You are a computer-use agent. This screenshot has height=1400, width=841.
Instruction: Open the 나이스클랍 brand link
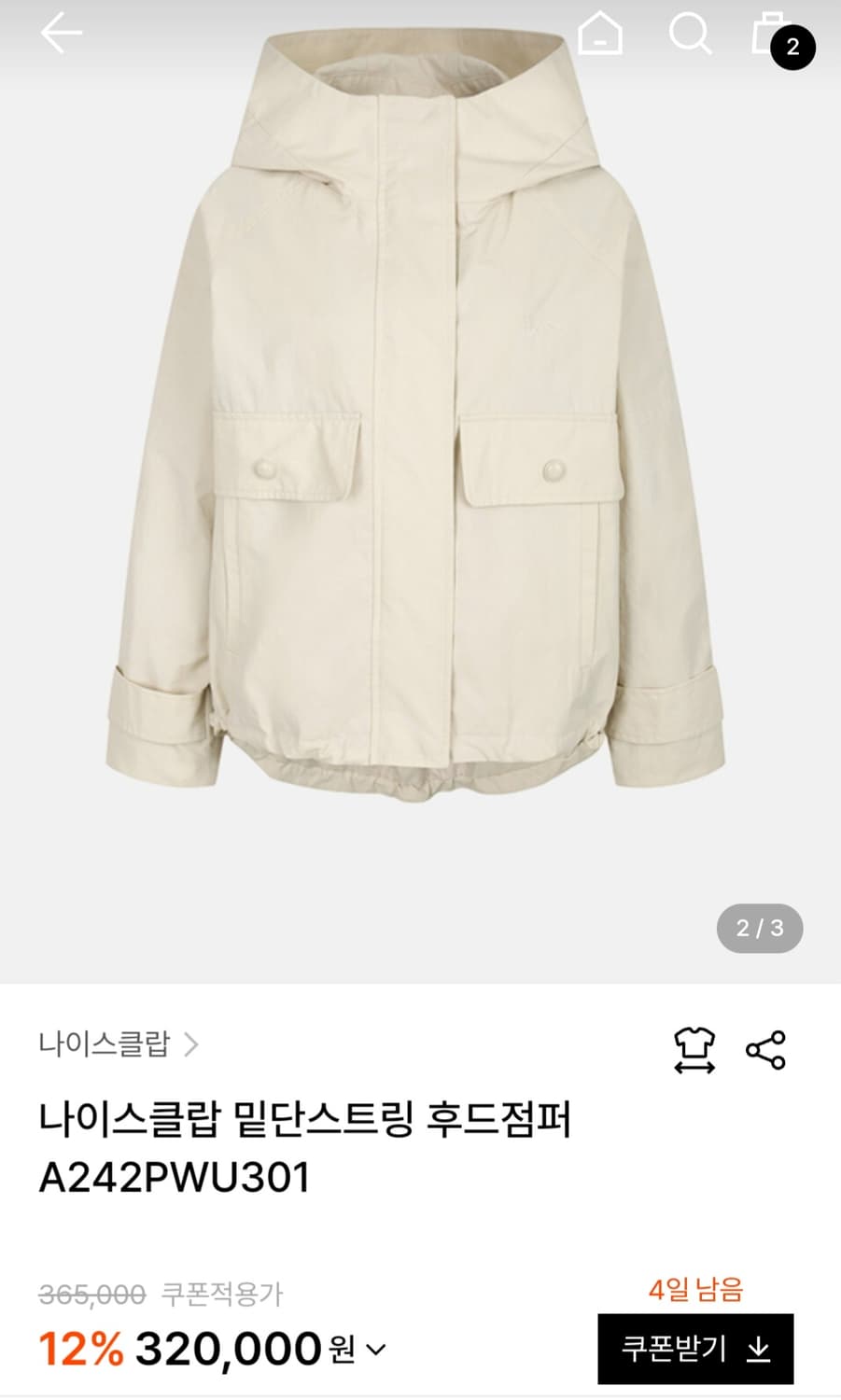coord(105,1045)
